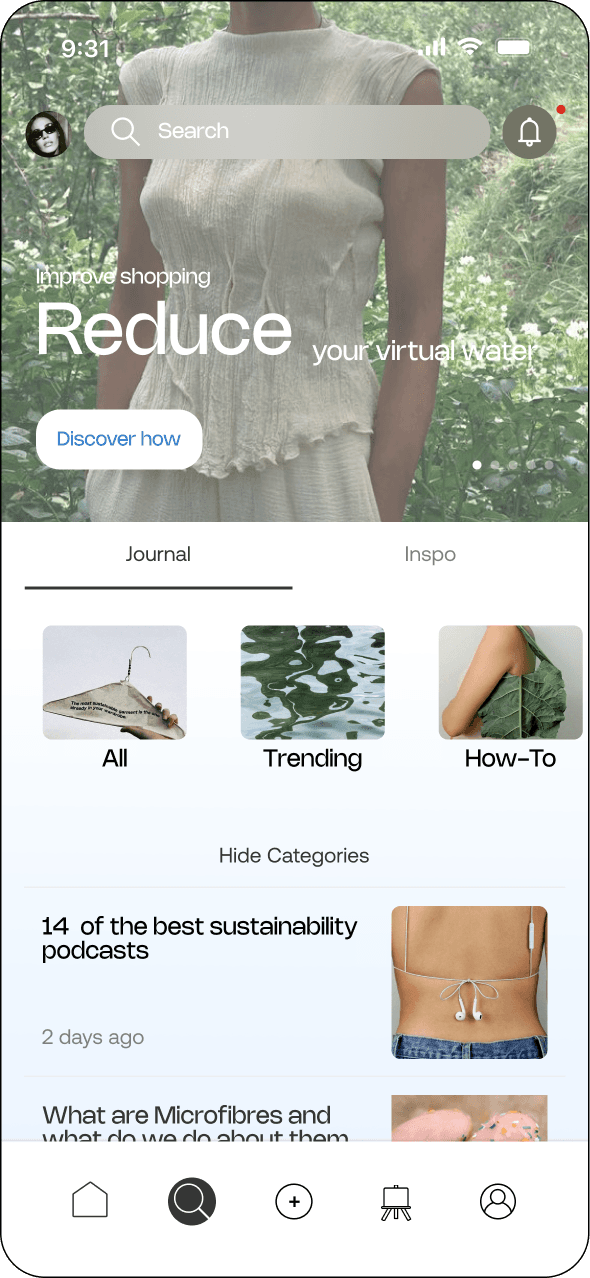Open the easel tab
The width and height of the screenshot is (590, 1278).
[x=396, y=1202]
